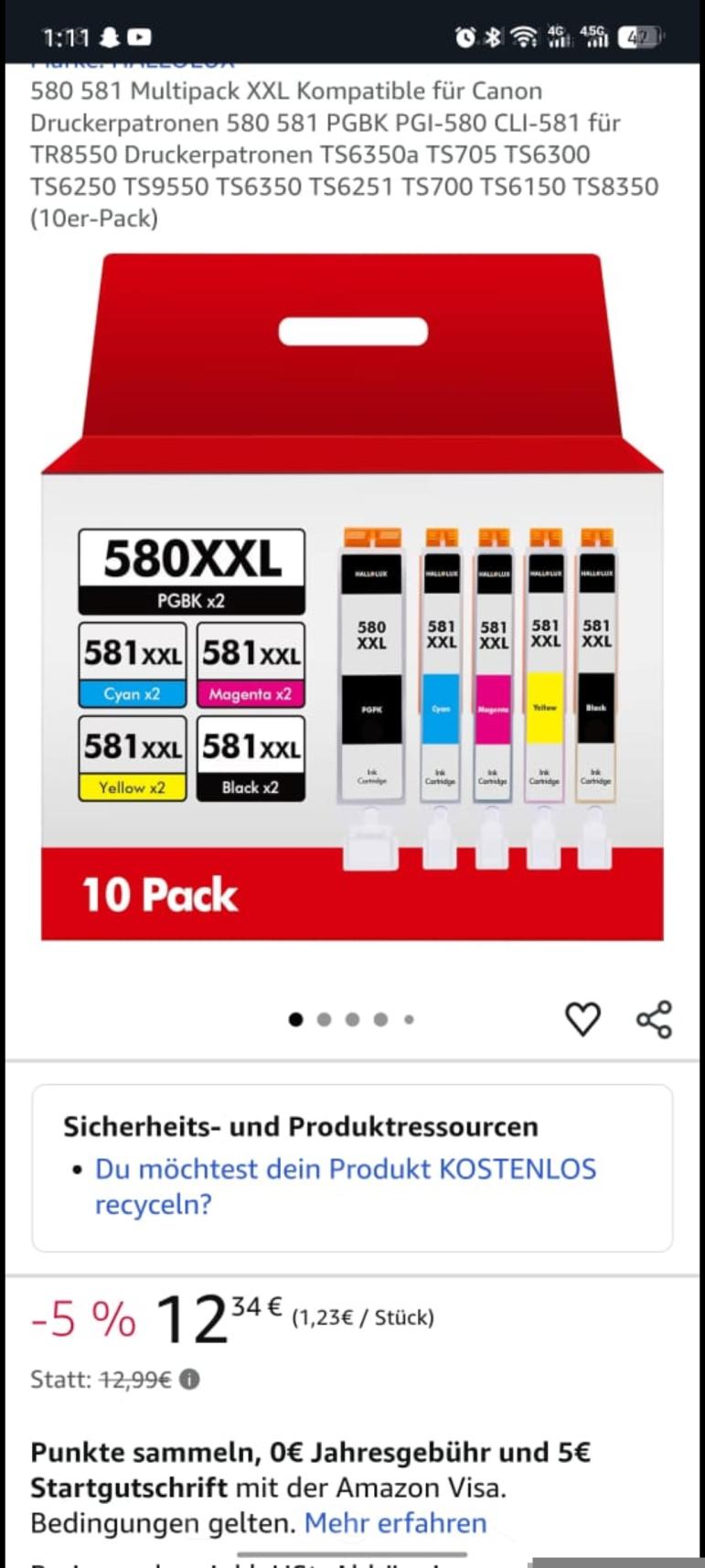Open the ink cartridge product image
705x1568 pixels.
(x=352, y=599)
